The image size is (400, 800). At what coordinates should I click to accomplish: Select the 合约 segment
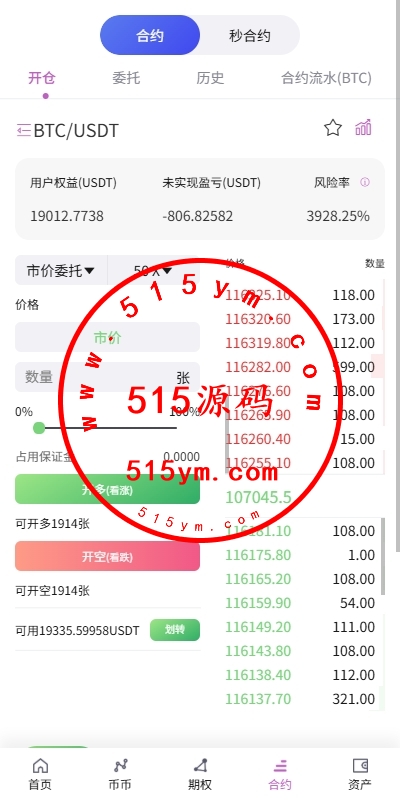tap(149, 35)
